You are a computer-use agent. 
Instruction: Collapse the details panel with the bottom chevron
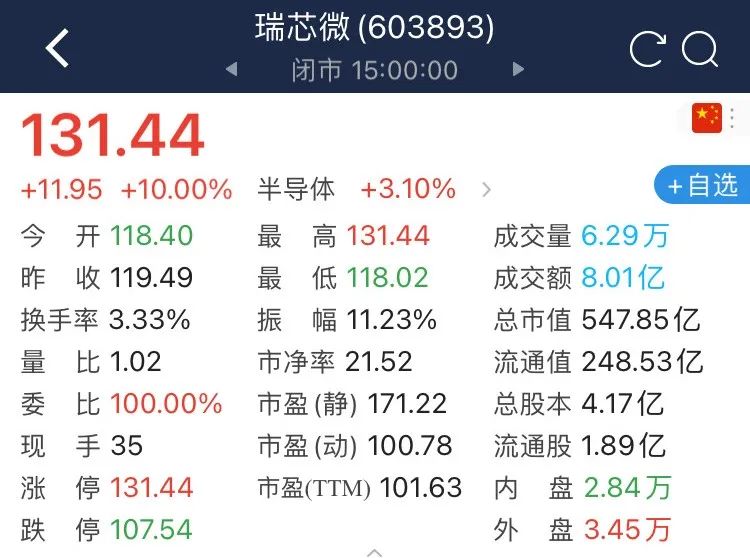click(374, 553)
